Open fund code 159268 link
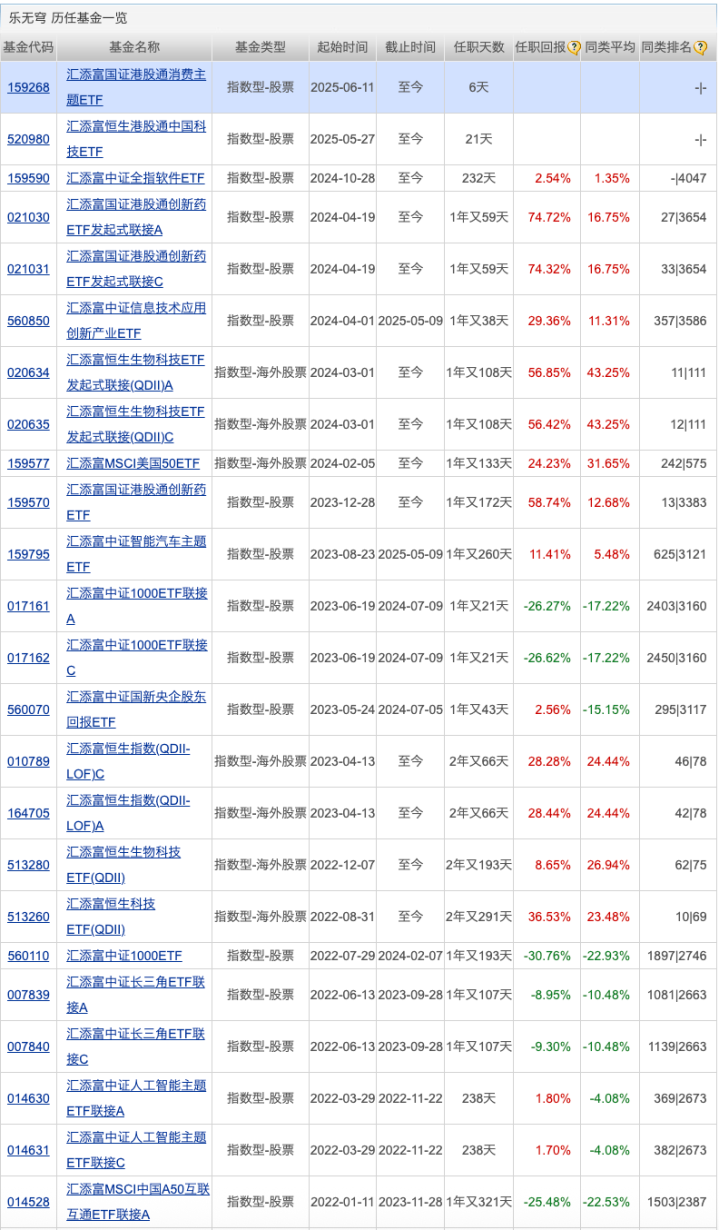Screen dimensions: 719x1230 pyautogui.click(x=28, y=88)
